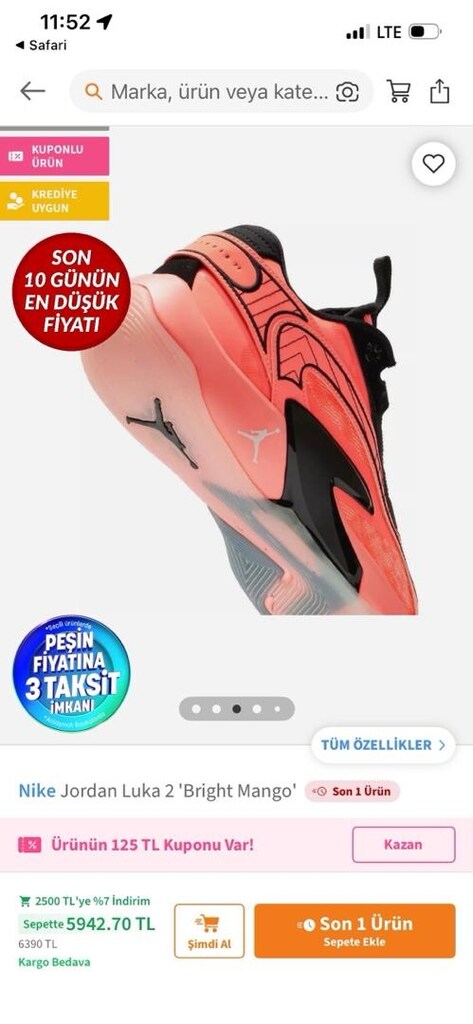Return to Safari from the status bar

pyautogui.click(x=41, y=45)
